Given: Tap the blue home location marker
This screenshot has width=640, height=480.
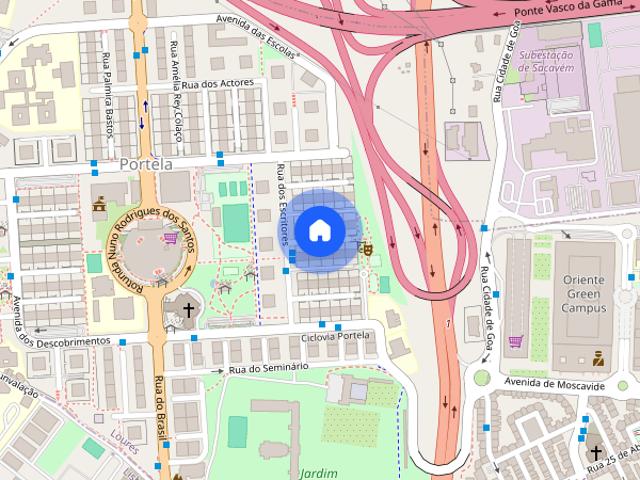Looking at the screenshot, I should (320, 231).
